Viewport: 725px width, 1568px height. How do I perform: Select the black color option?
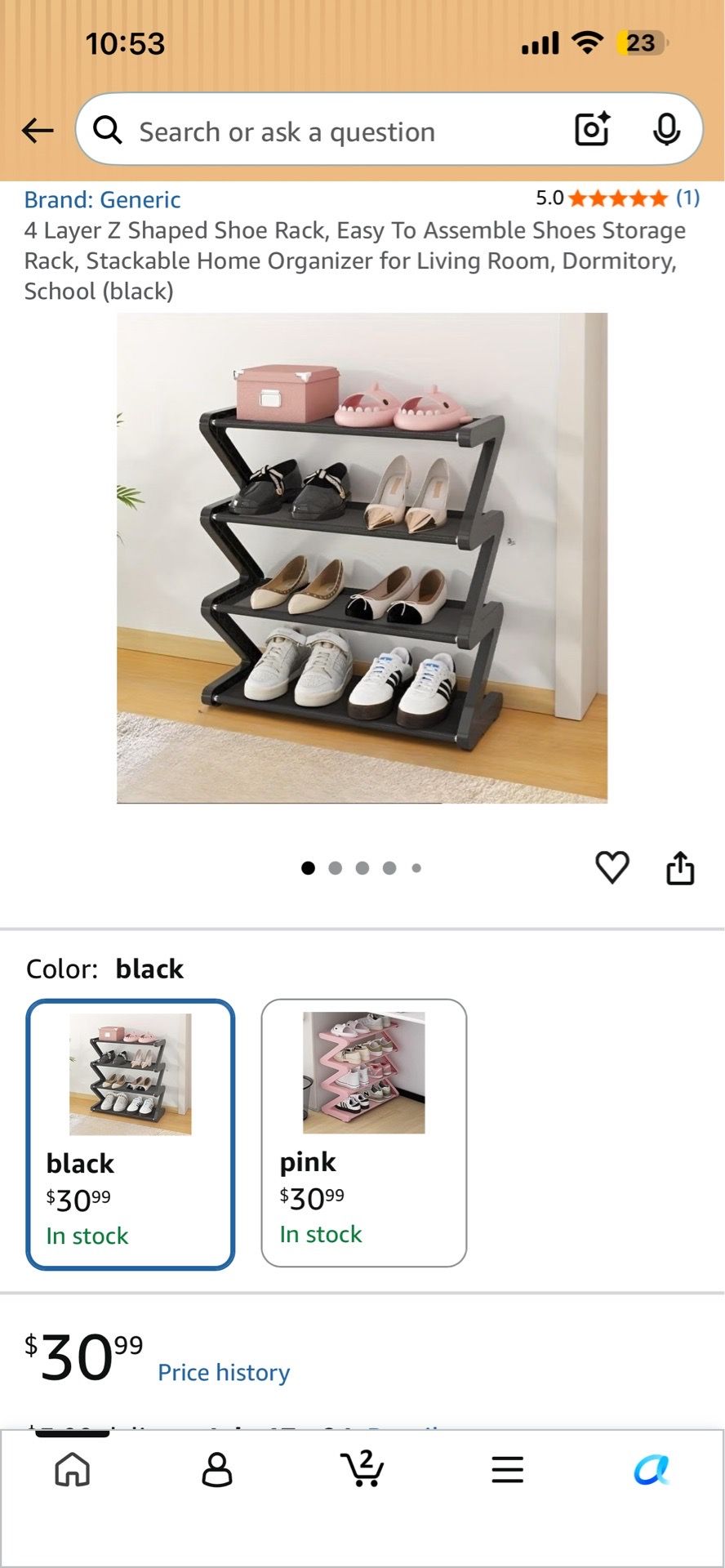(131, 1134)
